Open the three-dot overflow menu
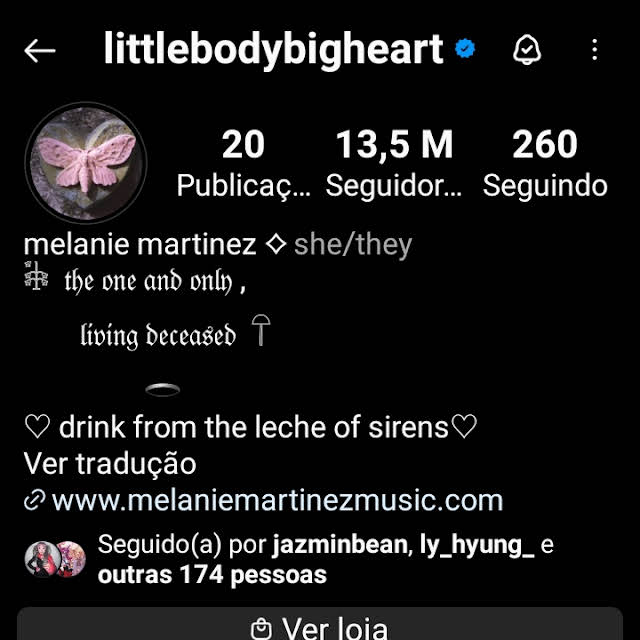The width and height of the screenshot is (640, 640). click(x=595, y=50)
